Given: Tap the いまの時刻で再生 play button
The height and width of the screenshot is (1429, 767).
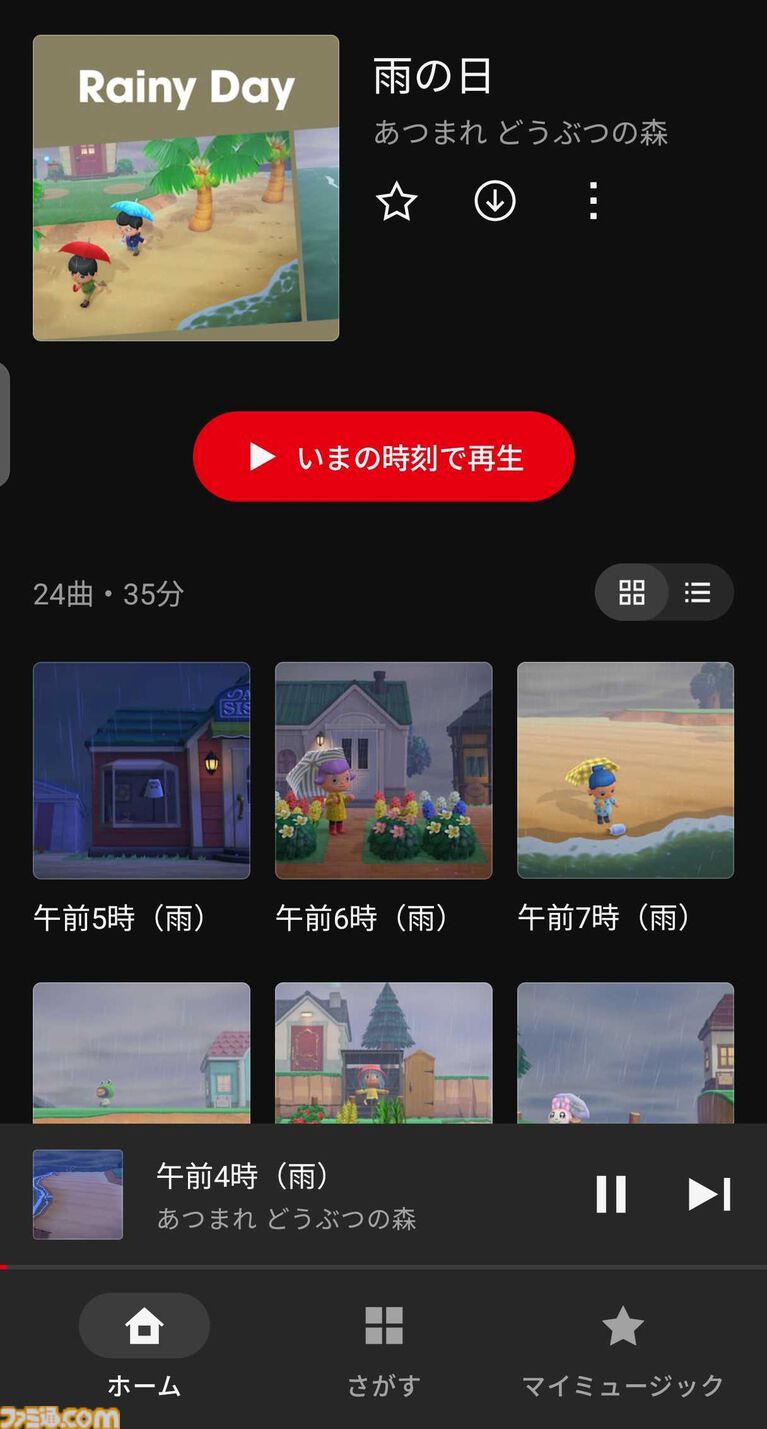Looking at the screenshot, I should click(x=383, y=457).
